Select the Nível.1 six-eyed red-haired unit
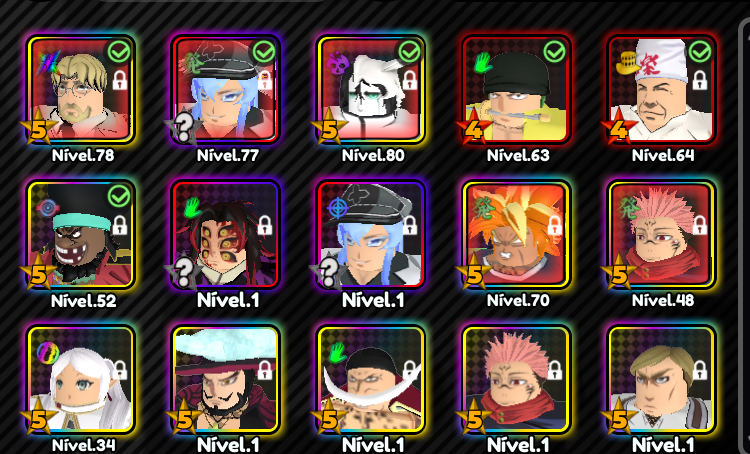 tap(227, 235)
